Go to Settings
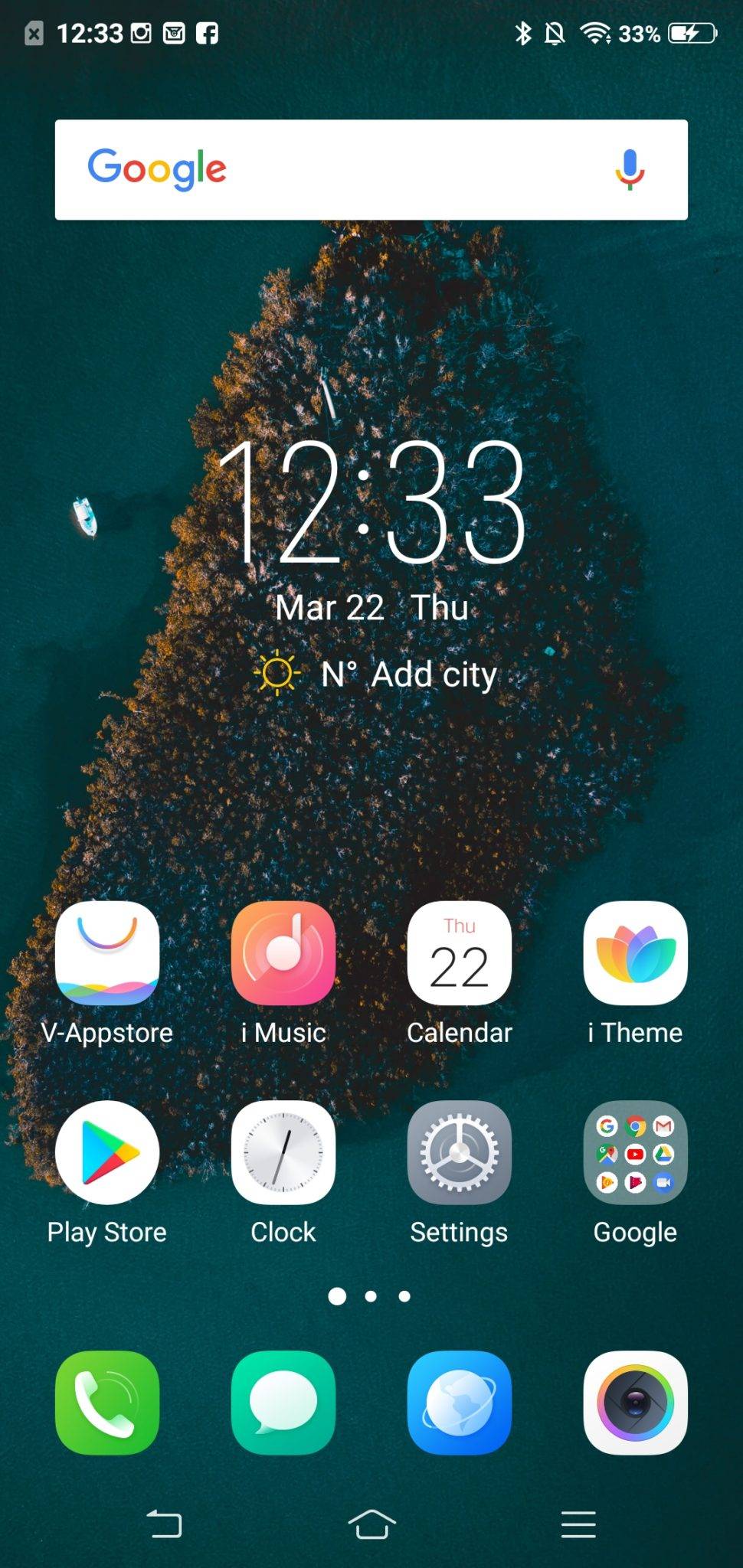 coord(459,1152)
